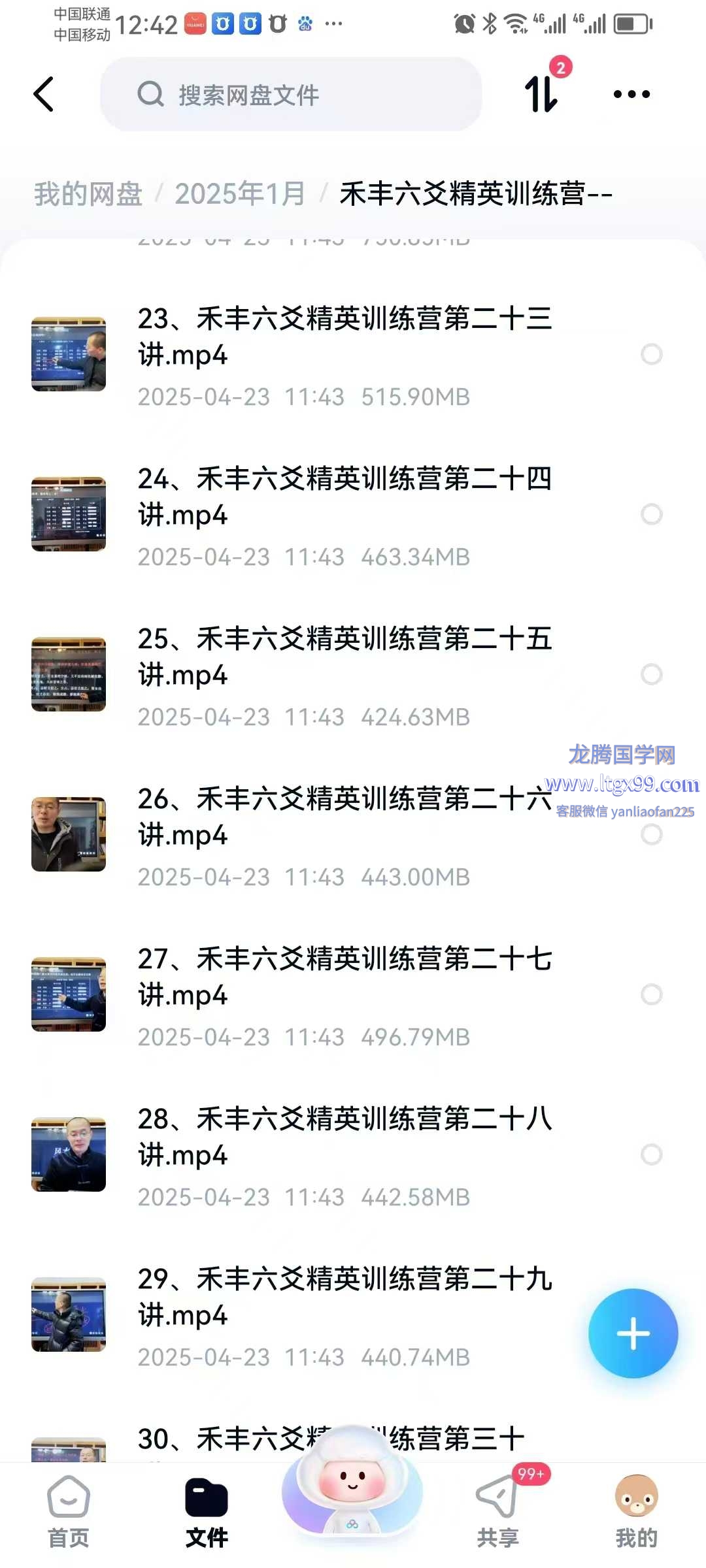Image resolution: width=706 pixels, height=1568 pixels.
Task: Open the transfer list icon with badge 2
Action: pos(543,93)
